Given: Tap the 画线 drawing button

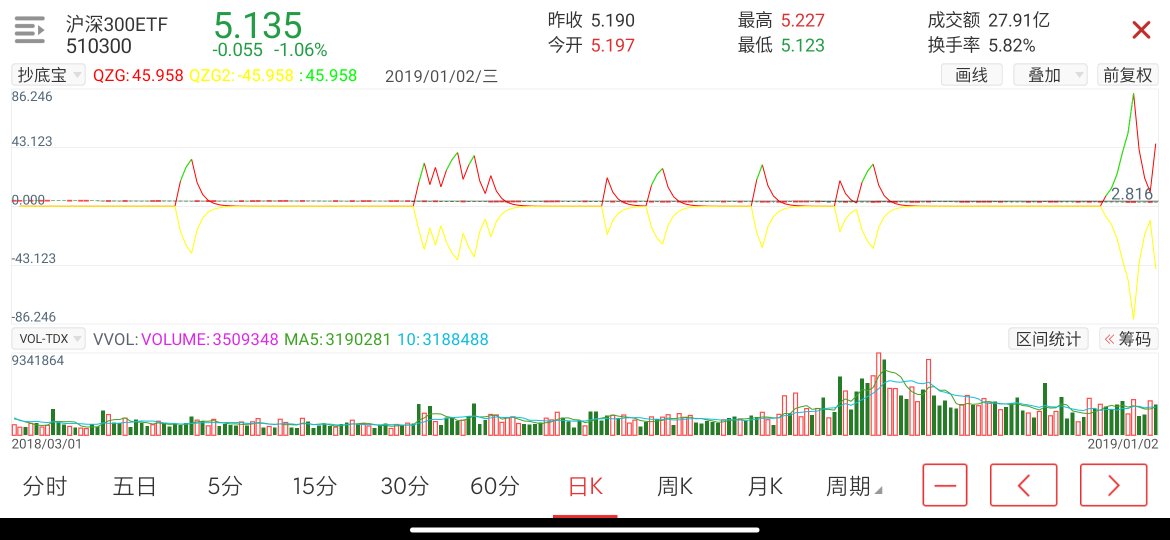Looking at the screenshot, I should 972,75.
